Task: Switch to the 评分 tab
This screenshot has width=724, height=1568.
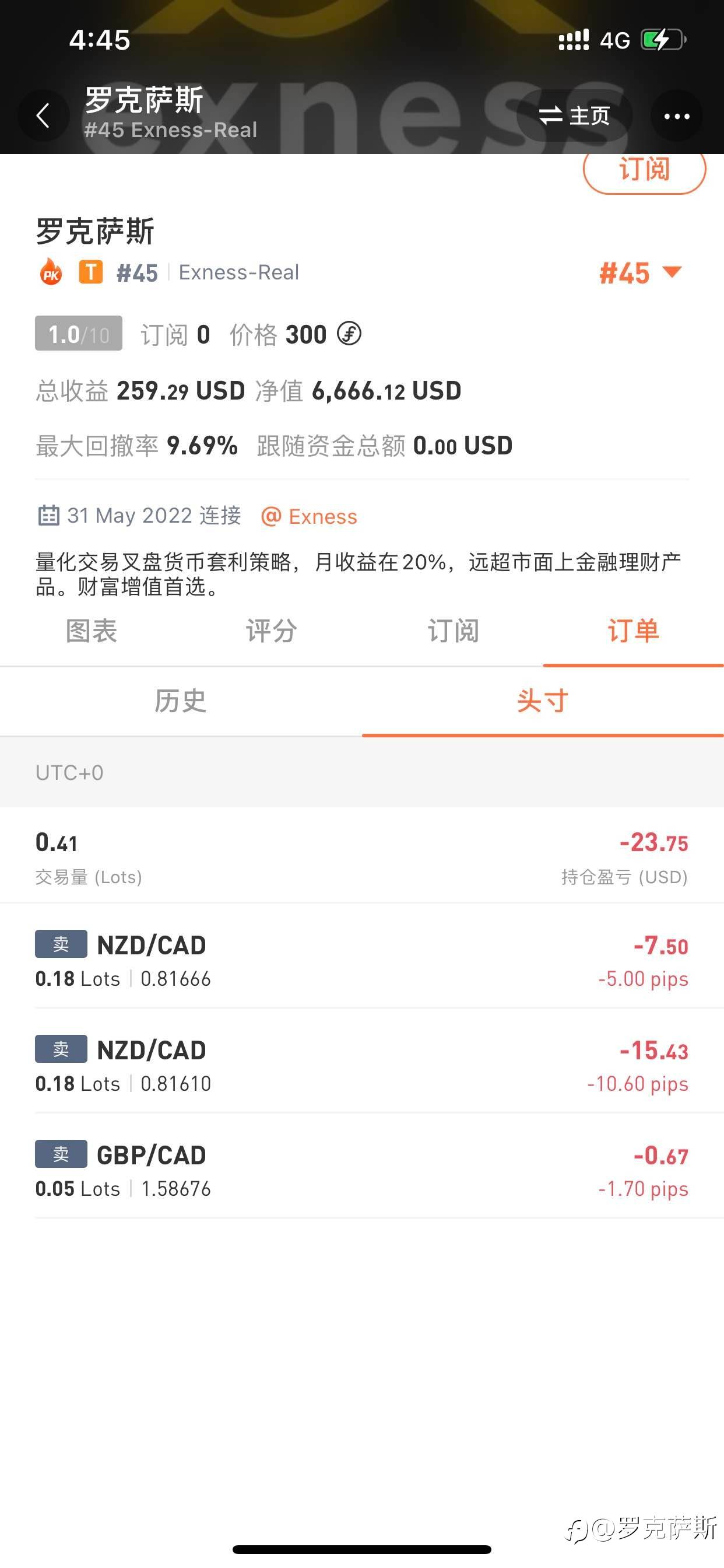Action: tap(271, 631)
